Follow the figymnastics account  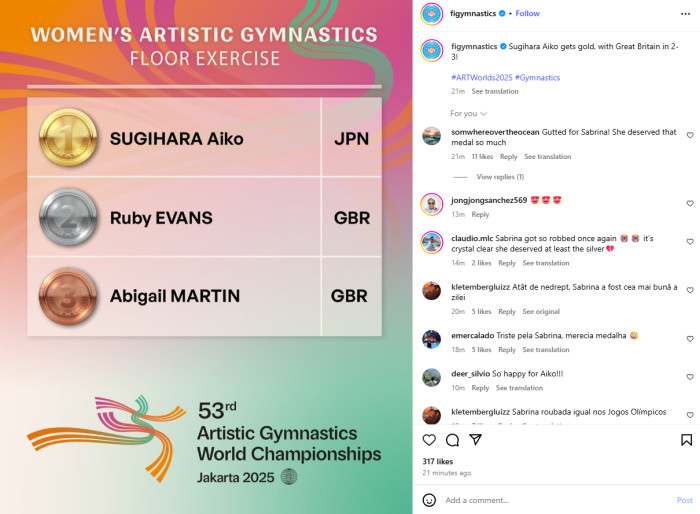(x=527, y=13)
